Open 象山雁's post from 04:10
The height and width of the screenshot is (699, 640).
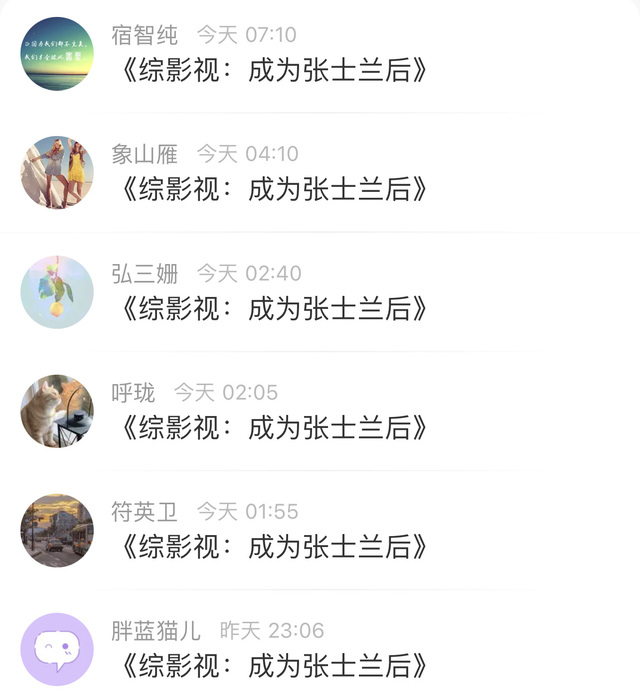tap(274, 190)
